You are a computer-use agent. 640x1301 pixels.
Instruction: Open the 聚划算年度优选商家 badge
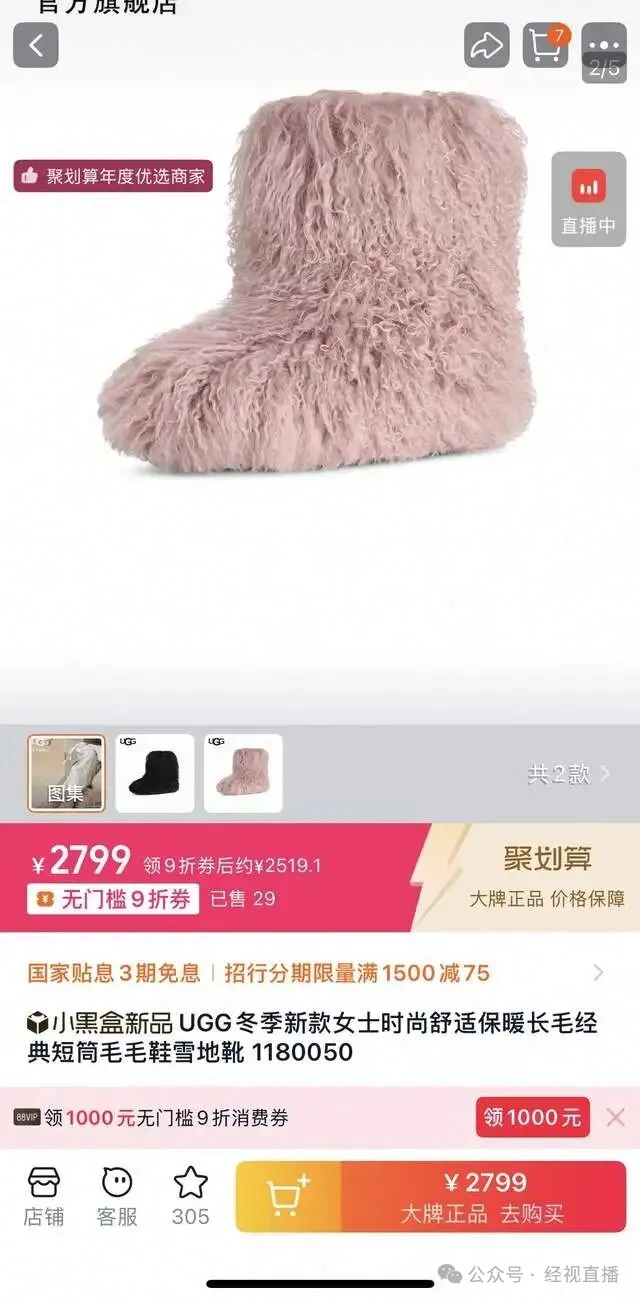113,176
